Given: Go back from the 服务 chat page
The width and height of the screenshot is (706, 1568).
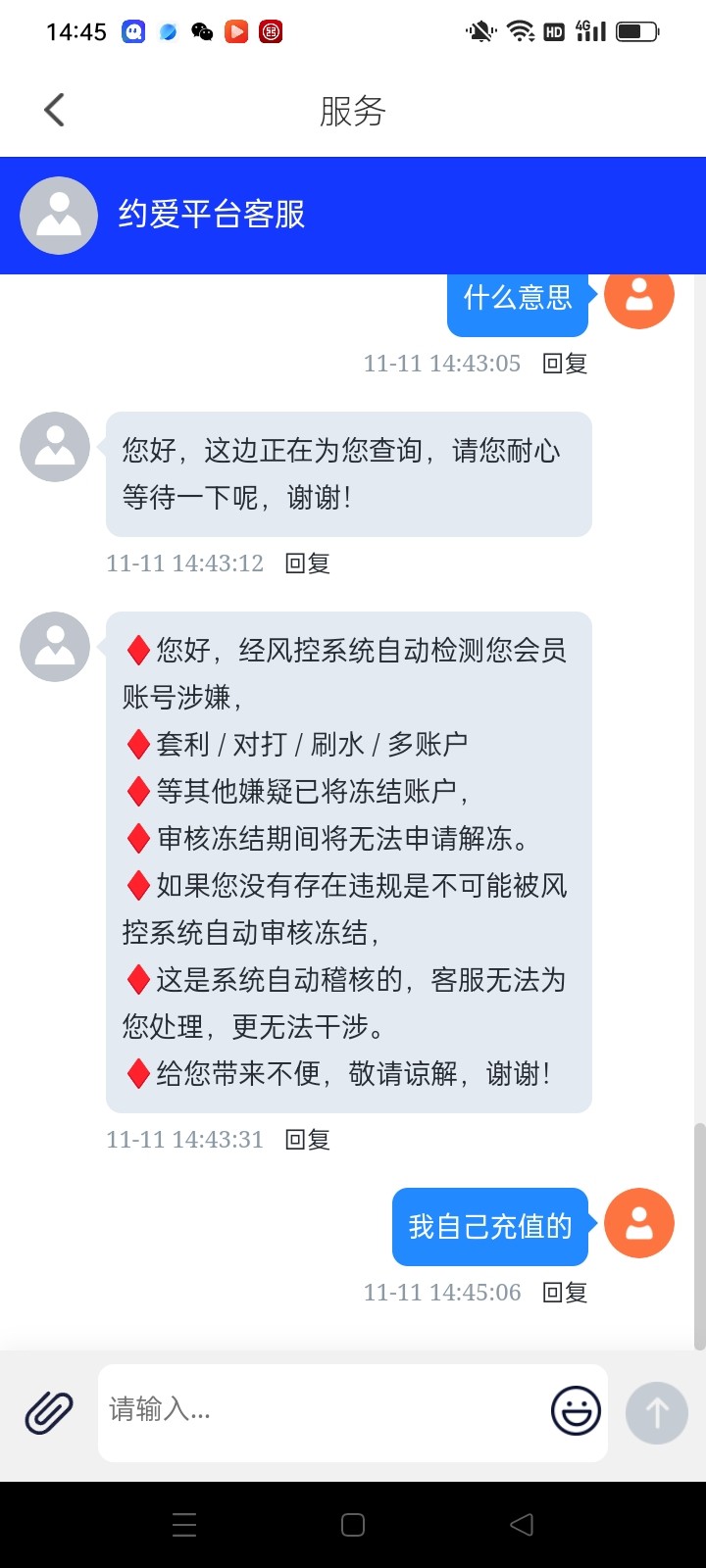Looking at the screenshot, I should [55, 110].
